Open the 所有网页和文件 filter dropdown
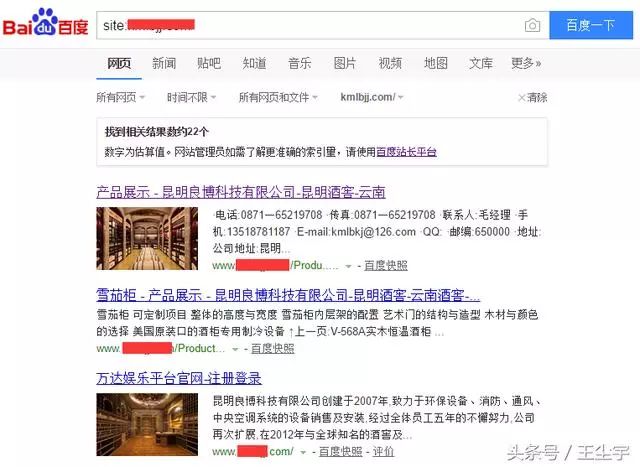The width and height of the screenshot is (640, 467). (x=278, y=97)
